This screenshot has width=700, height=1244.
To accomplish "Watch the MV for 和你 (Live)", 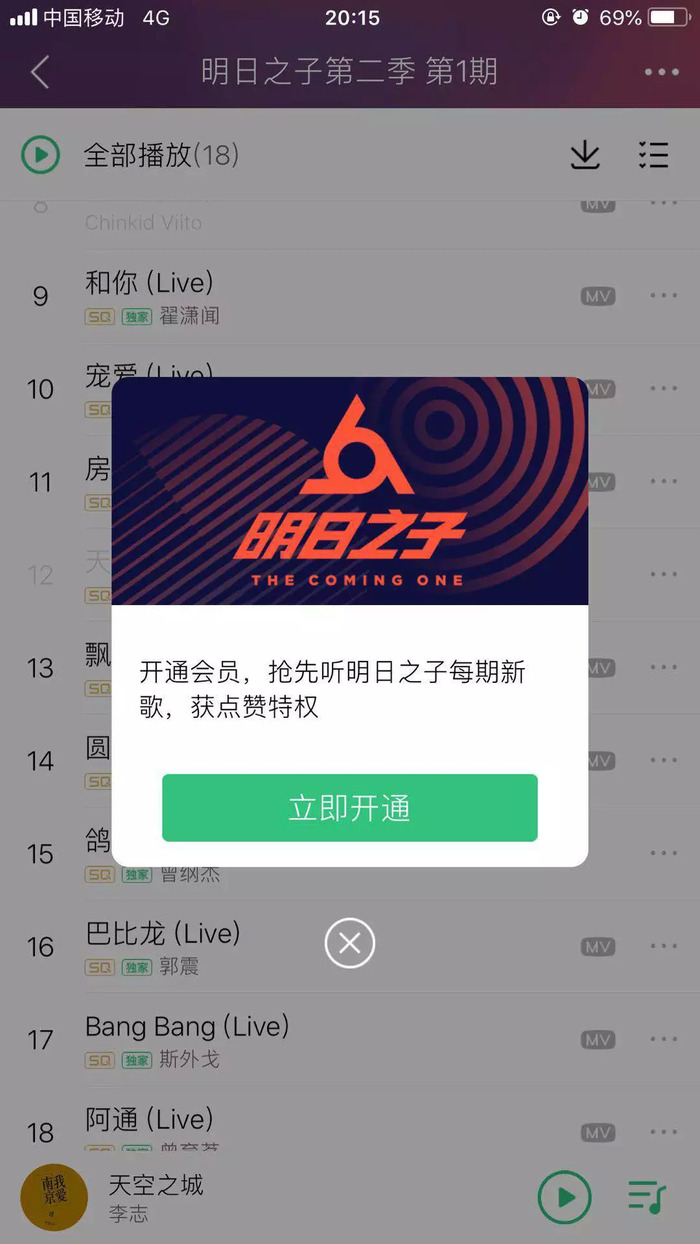I will coord(598,297).
